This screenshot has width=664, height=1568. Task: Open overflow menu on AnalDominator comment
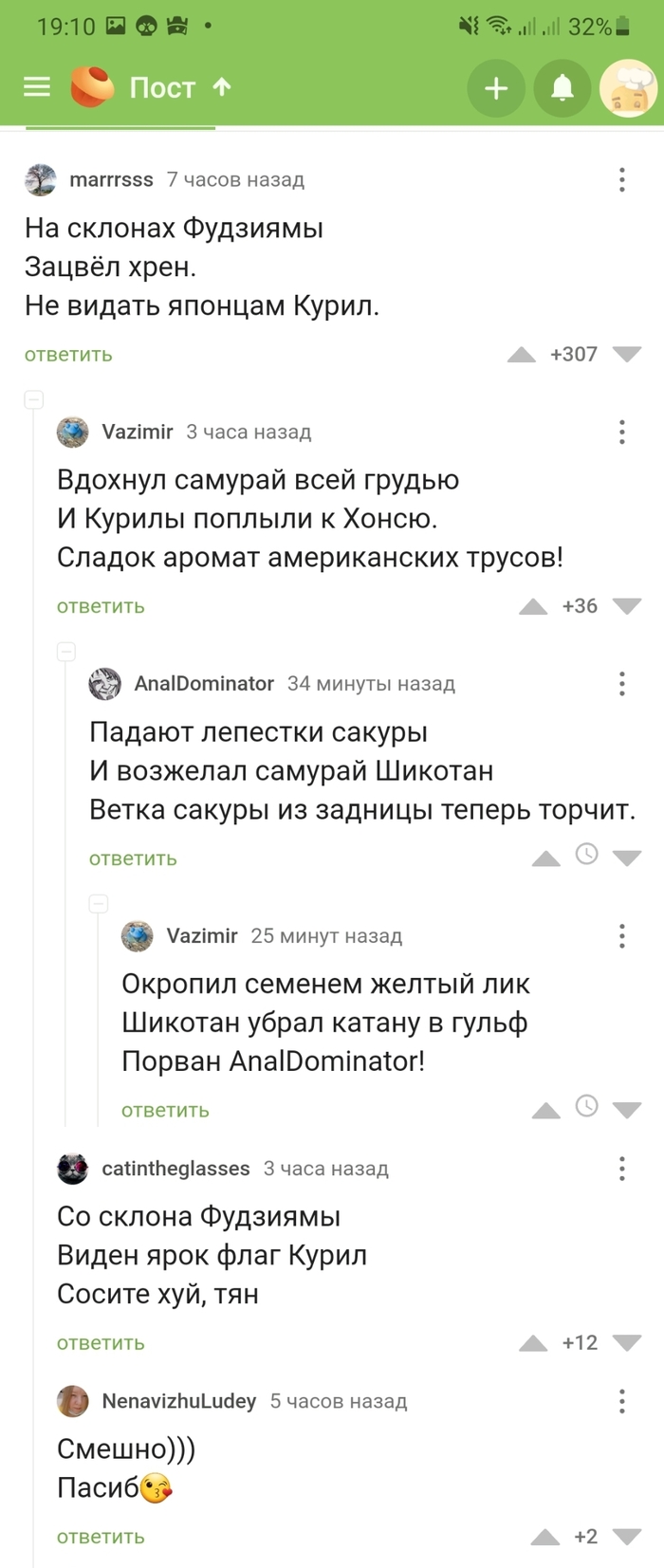tap(622, 683)
